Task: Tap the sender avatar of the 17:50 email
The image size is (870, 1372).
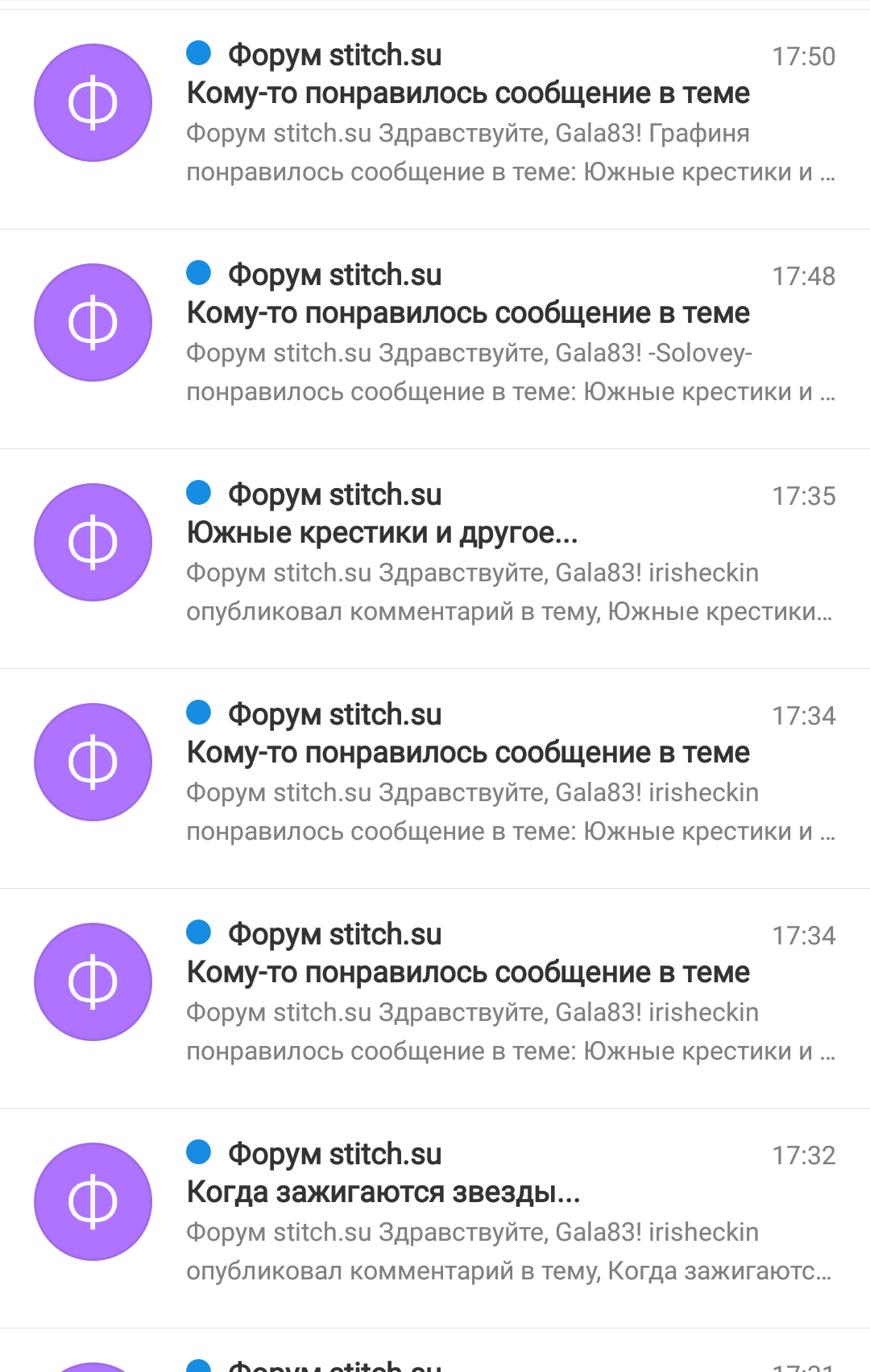Action: pyautogui.click(x=93, y=102)
